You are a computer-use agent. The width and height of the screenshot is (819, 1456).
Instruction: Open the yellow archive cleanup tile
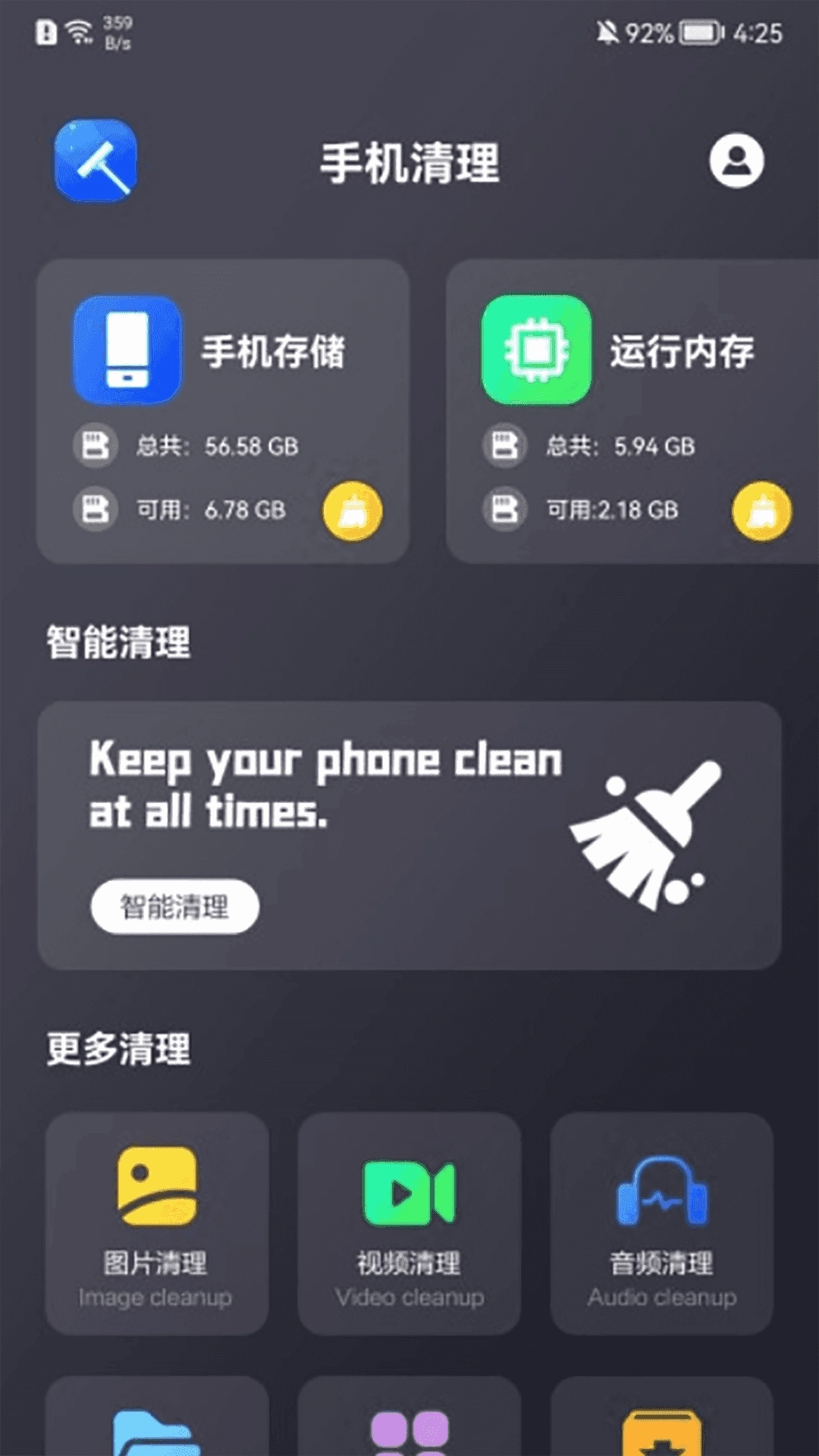click(662, 1422)
